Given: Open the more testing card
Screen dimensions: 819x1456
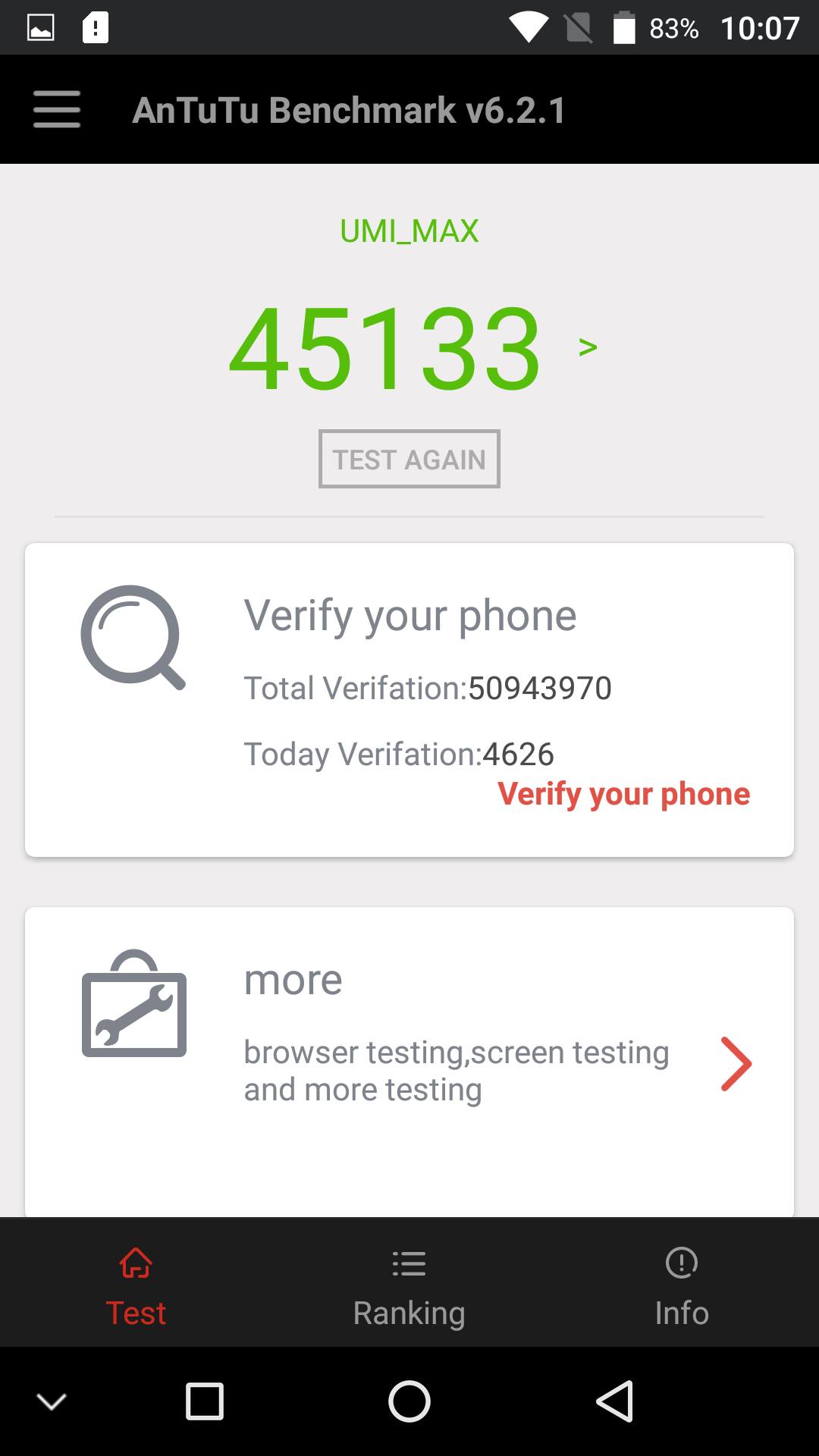Looking at the screenshot, I should coord(734,1063).
